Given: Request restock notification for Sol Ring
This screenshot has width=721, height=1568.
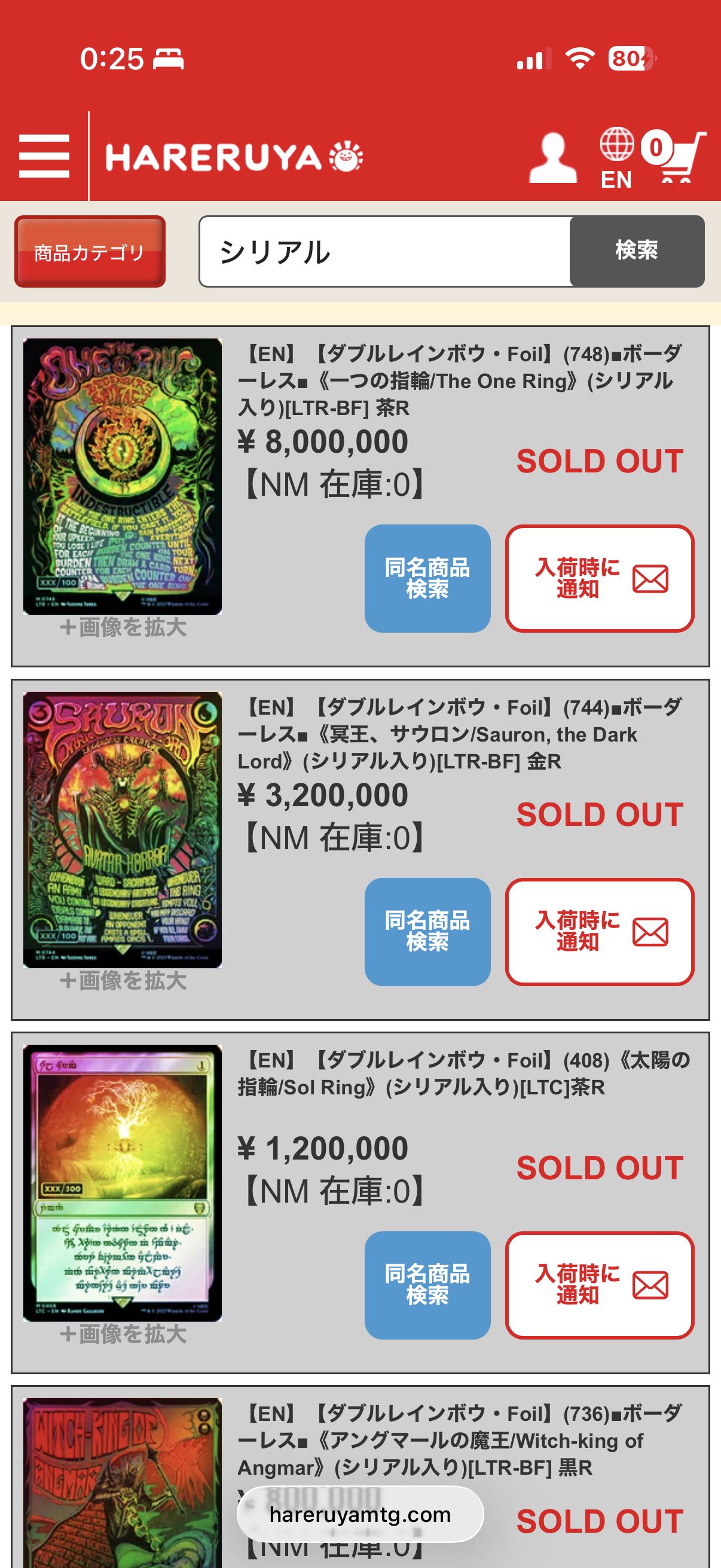Looking at the screenshot, I should [599, 1285].
